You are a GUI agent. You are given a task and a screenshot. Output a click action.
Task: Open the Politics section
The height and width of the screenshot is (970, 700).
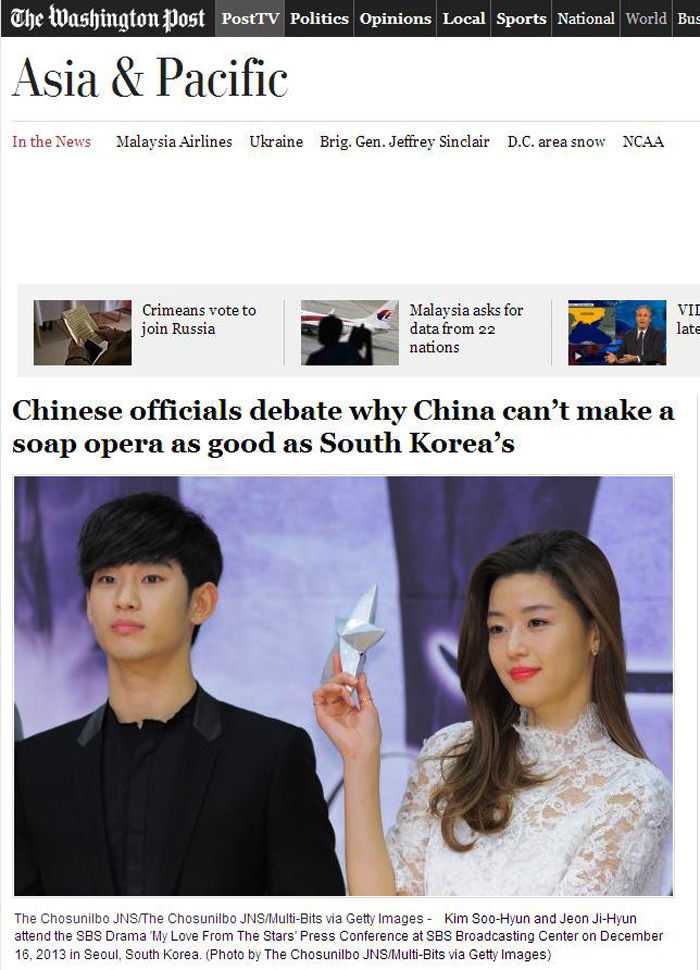coord(319,19)
